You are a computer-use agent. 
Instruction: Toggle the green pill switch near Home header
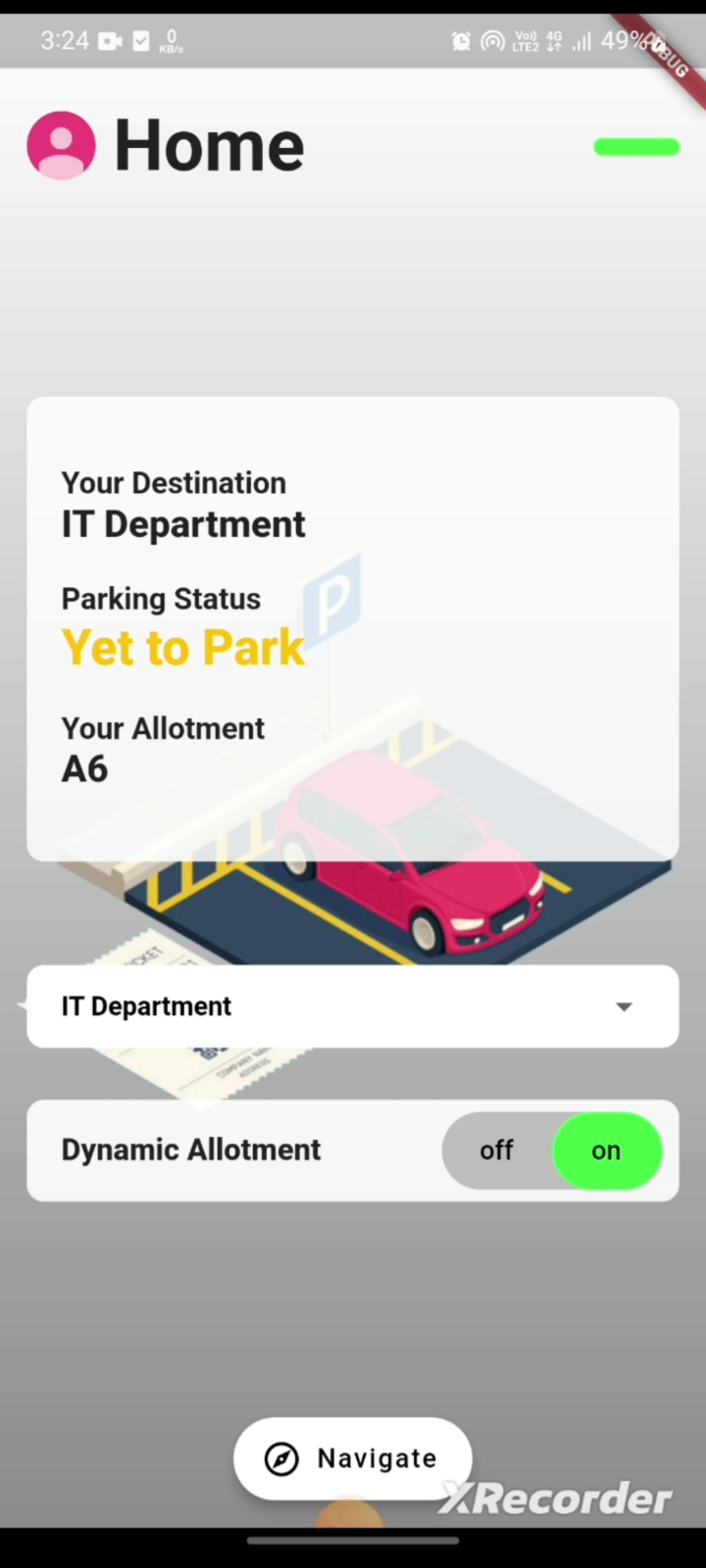[635, 147]
